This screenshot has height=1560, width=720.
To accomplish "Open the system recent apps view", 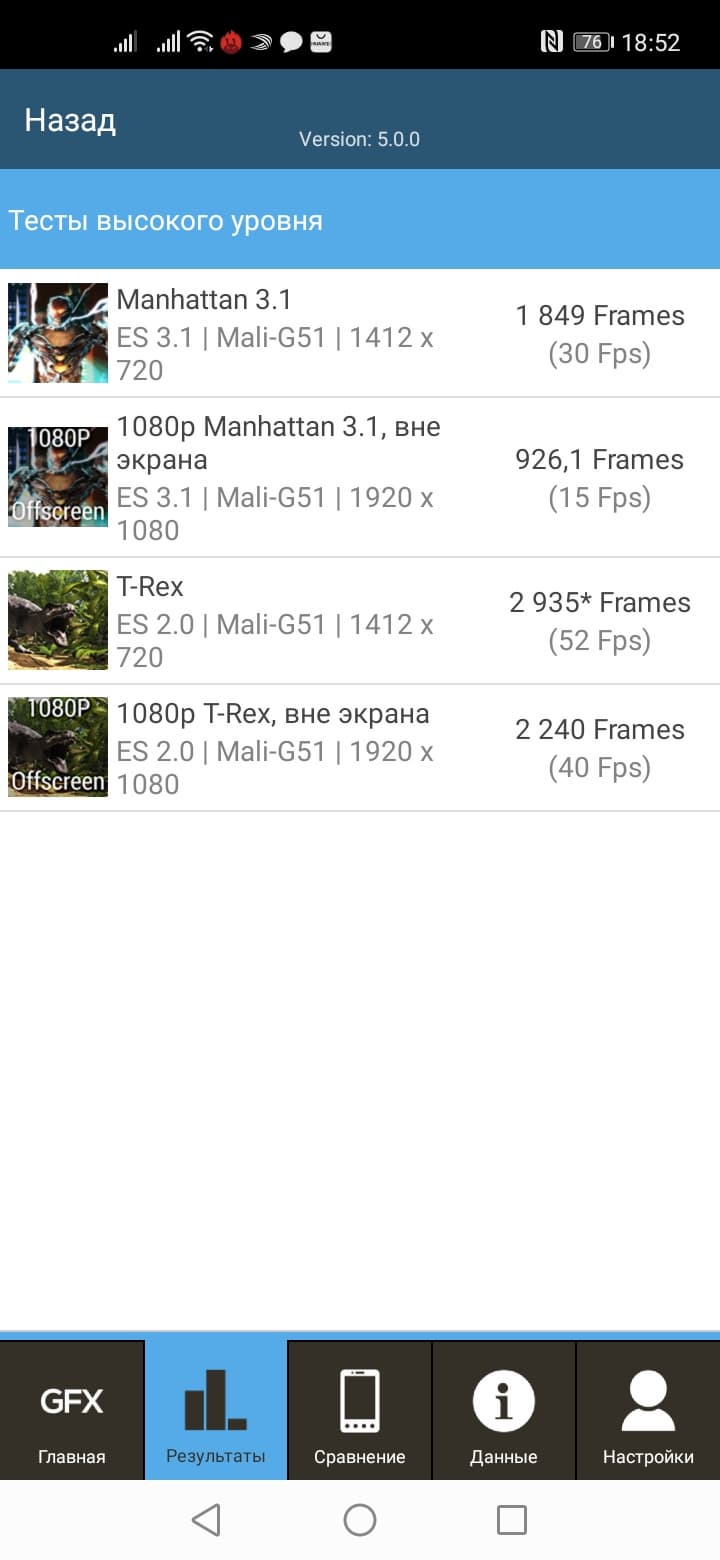I will [512, 1520].
